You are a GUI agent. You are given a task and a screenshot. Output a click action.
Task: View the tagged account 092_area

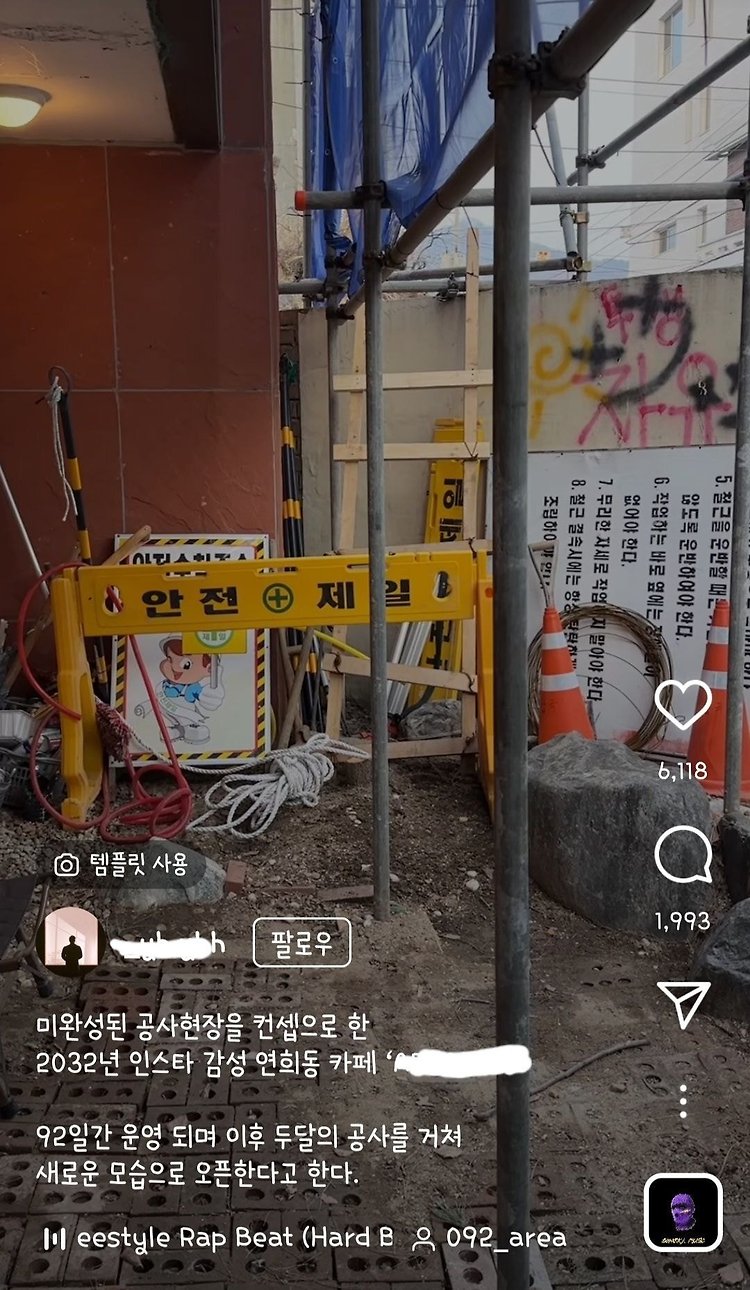[x=491, y=1238]
